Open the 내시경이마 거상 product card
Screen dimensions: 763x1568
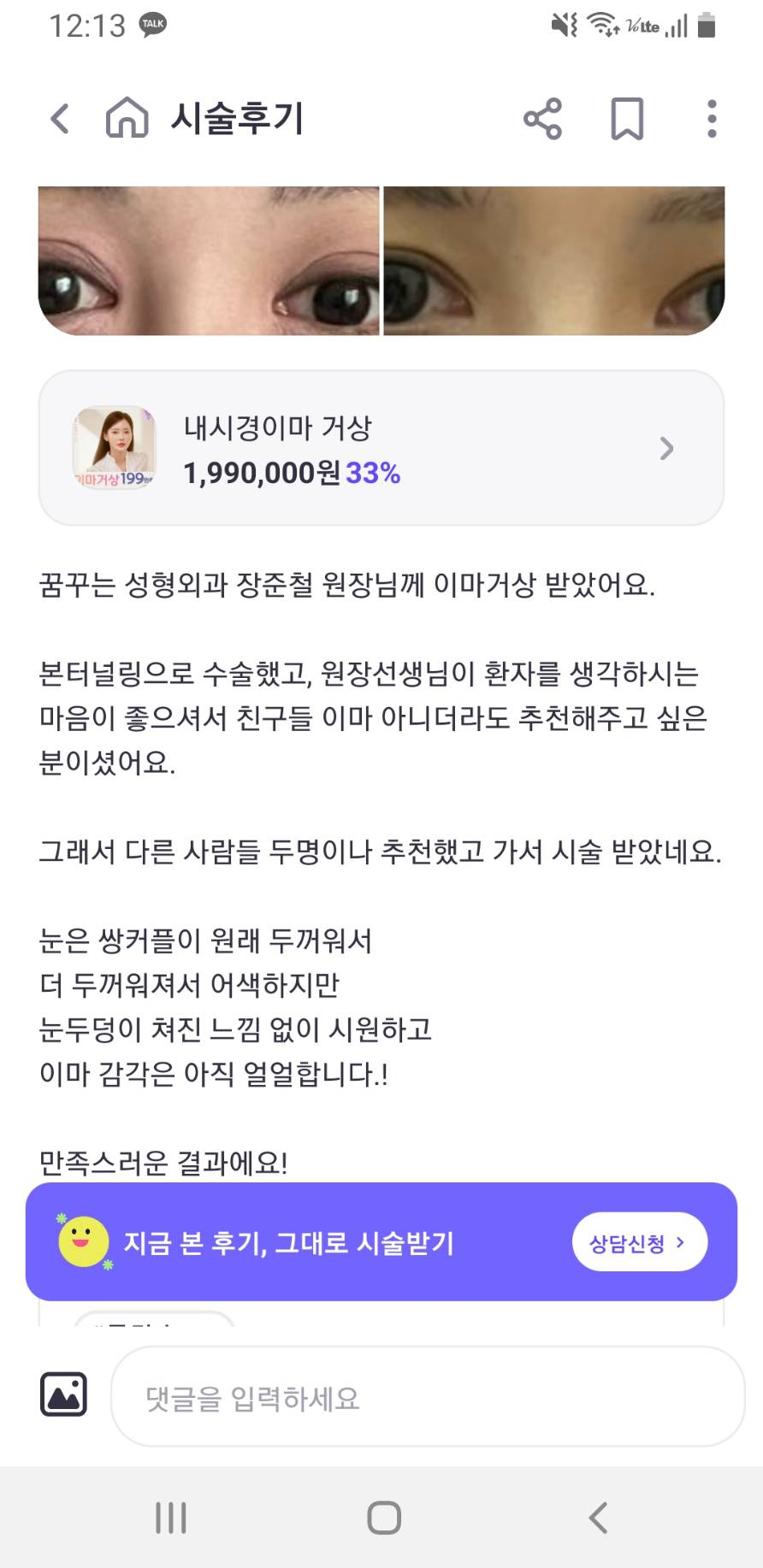(x=381, y=448)
